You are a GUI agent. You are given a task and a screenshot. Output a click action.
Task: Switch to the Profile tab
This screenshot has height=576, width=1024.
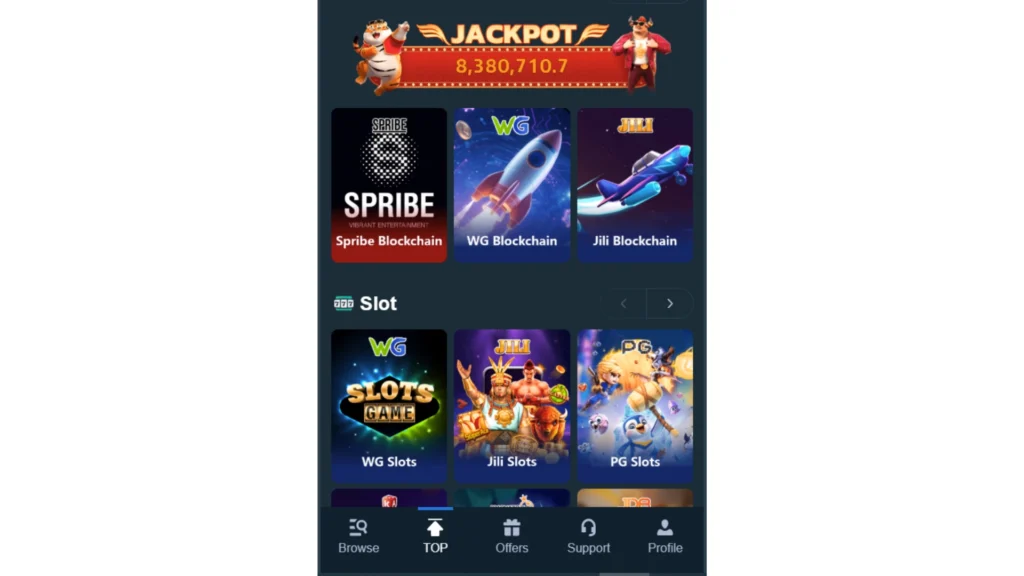pos(665,536)
